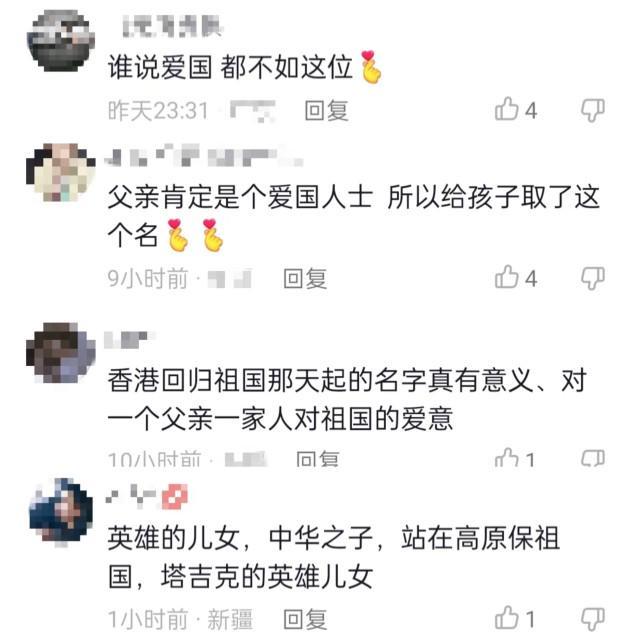The image size is (641, 641).
Task: Open avatar of the 英雄的儿女 commenter
Action: pyautogui.click(x=61, y=509)
